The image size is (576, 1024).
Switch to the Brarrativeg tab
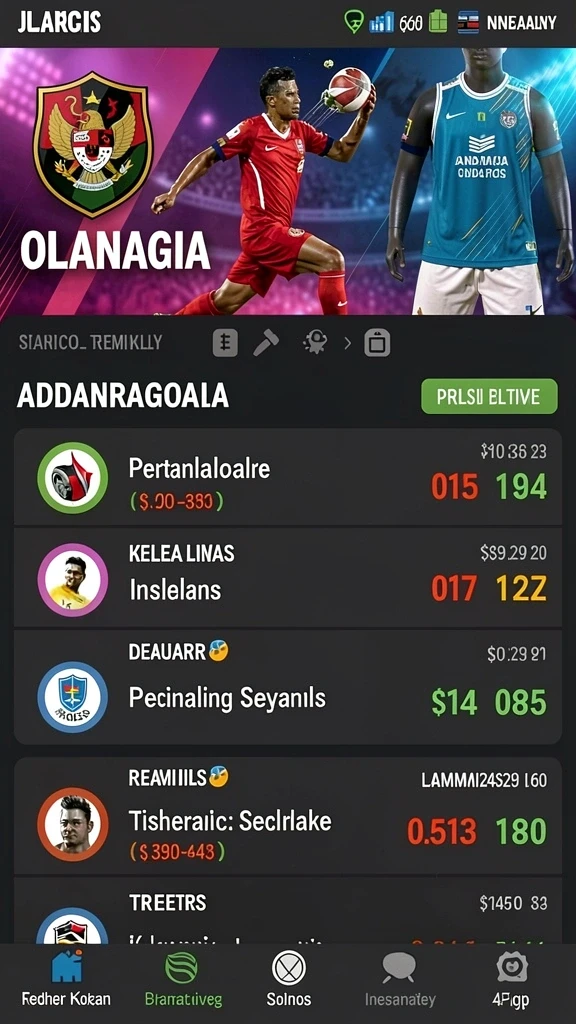[182, 978]
